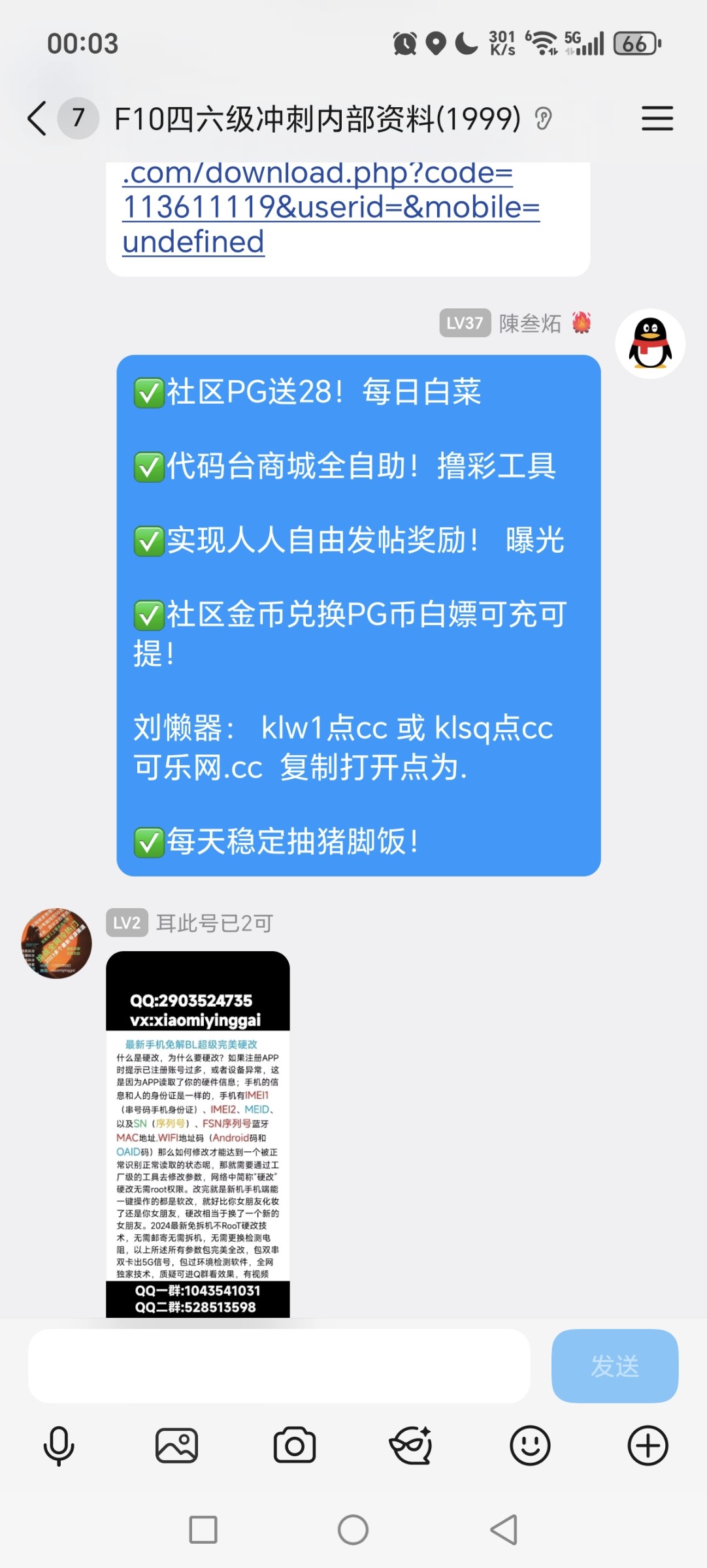Tap the avatar of user 耳此号已2可
This screenshot has height=1568, width=707.
[x=56, y=941]
